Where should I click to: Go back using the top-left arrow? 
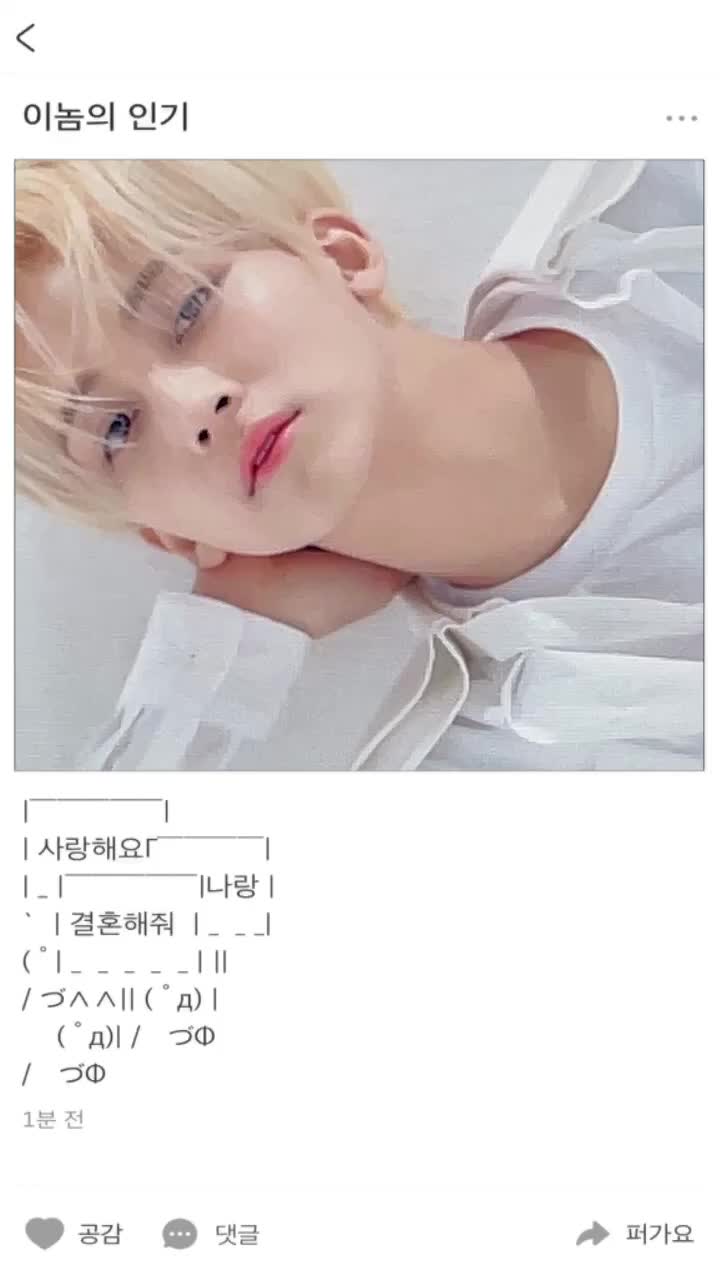(x=26, y=38)
